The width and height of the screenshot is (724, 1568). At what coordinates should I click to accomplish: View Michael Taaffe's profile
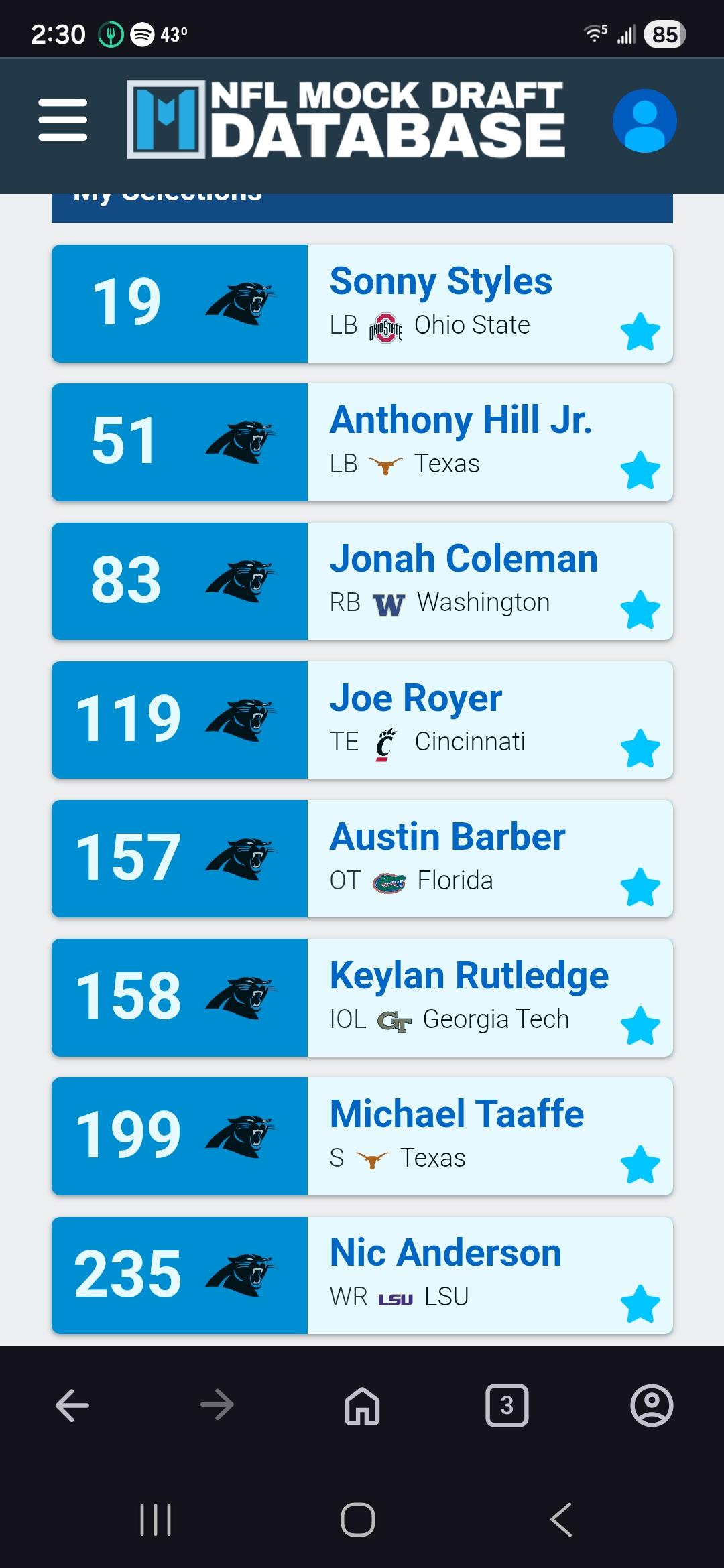click(457, 1114)
